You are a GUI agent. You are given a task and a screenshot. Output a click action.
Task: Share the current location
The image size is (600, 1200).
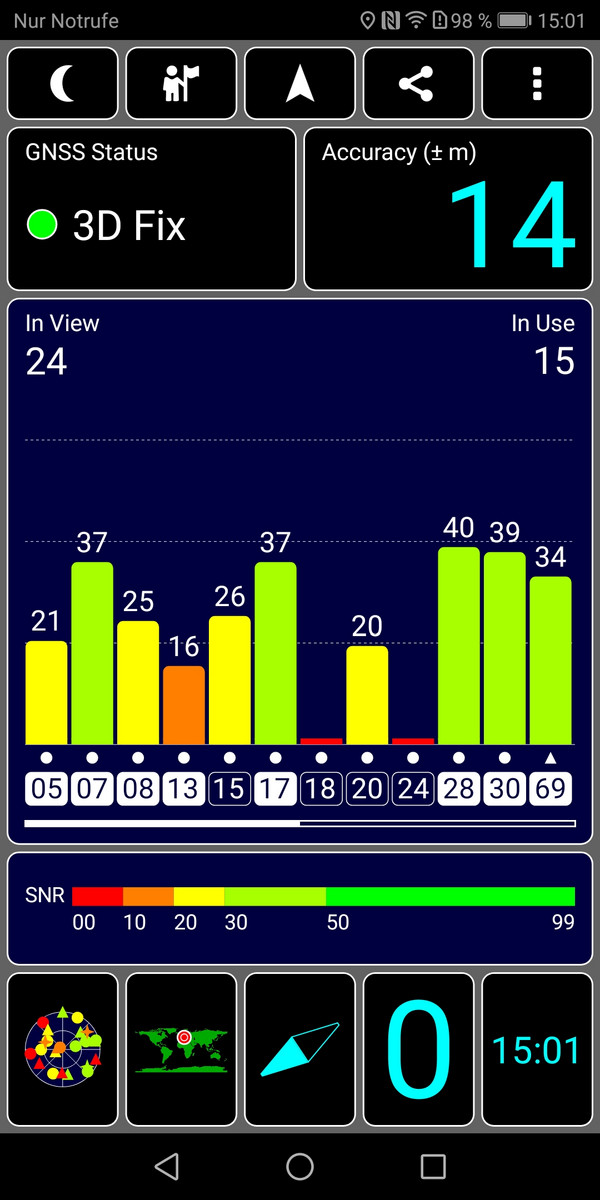(x=417, y=84)
